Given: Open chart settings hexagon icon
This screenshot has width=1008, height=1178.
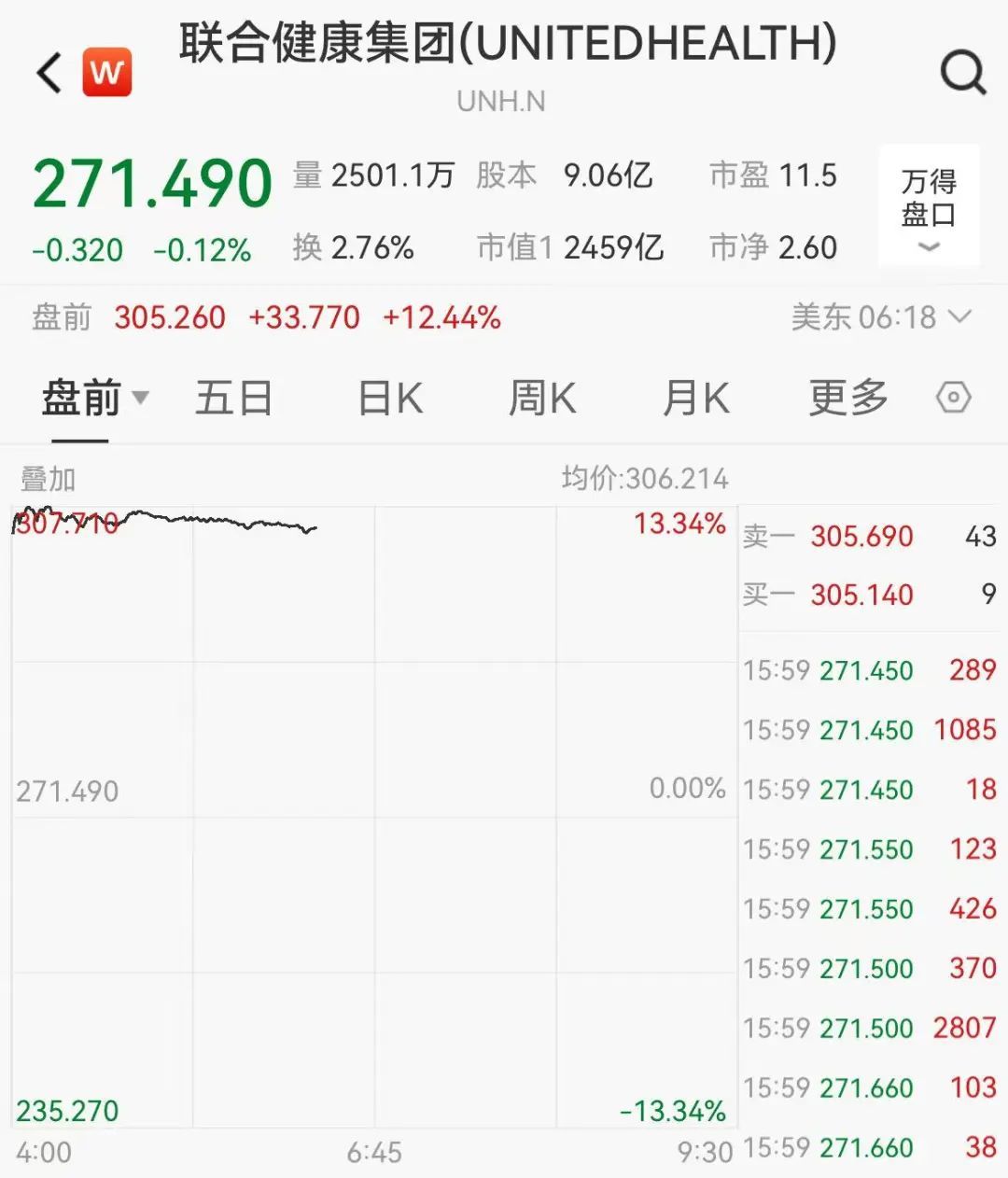Looking at the screenshot, I should [953, 399].
